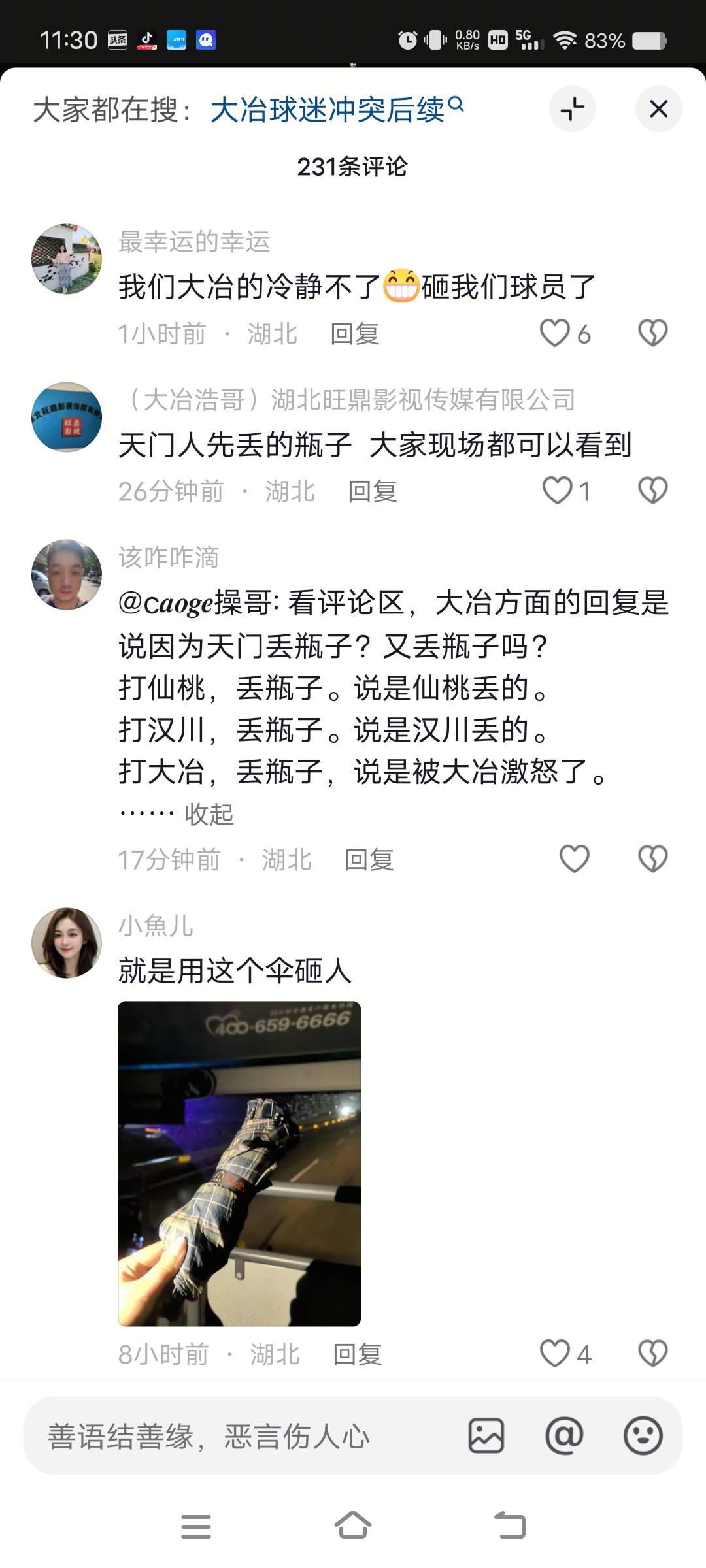Screen dimensions: 706x1568
Task: Mention someone with the @ icon
Action: (x=564, y=1436)
